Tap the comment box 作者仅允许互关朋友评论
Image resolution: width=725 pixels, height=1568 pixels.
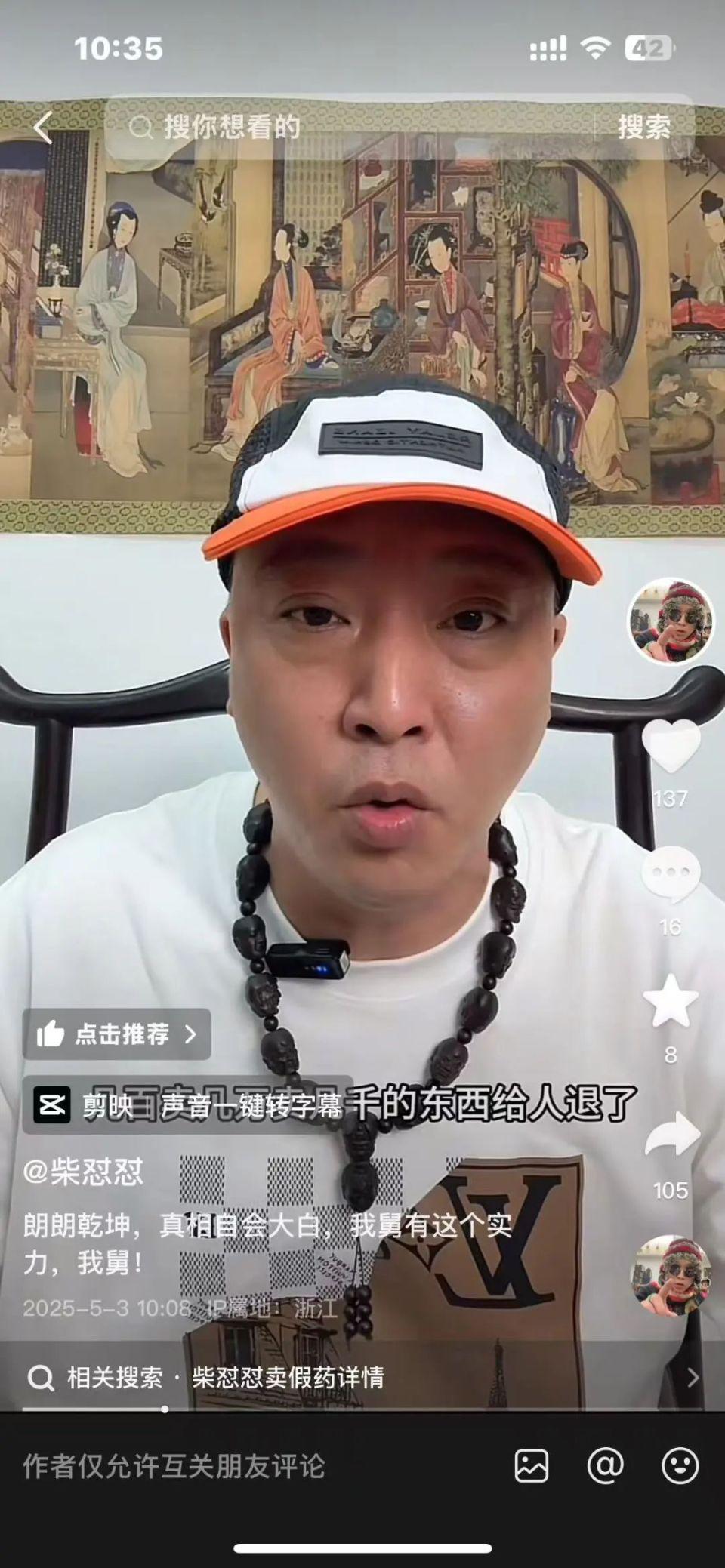174,1466
